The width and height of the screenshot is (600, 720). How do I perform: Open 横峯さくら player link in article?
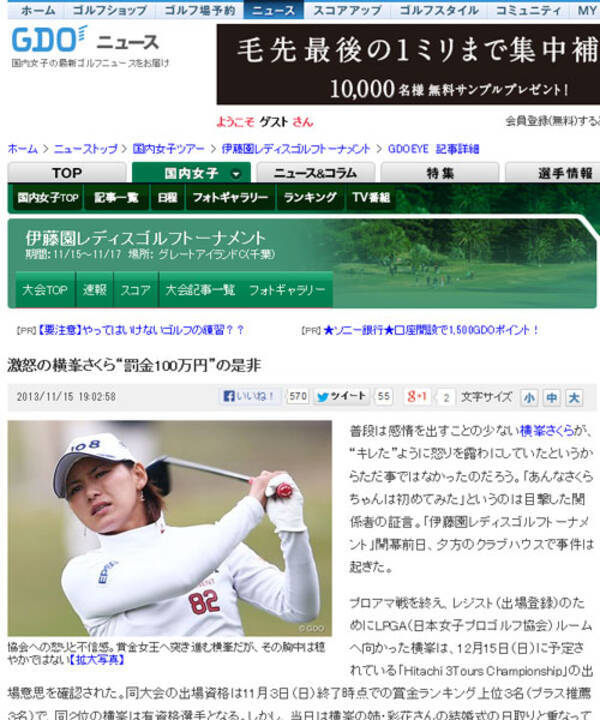[x=546, y=430]
